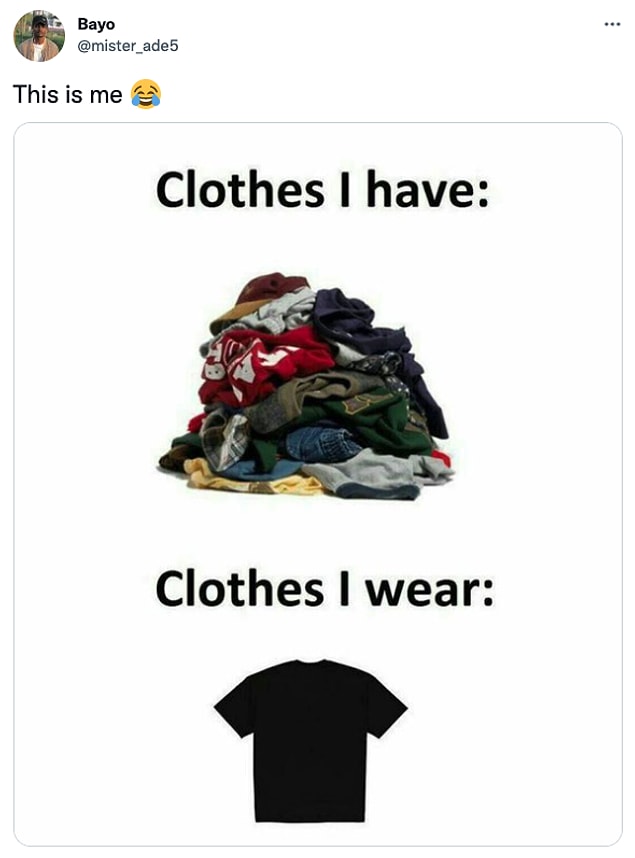Open the @mister_ade5 profile handle

point(127,46)
